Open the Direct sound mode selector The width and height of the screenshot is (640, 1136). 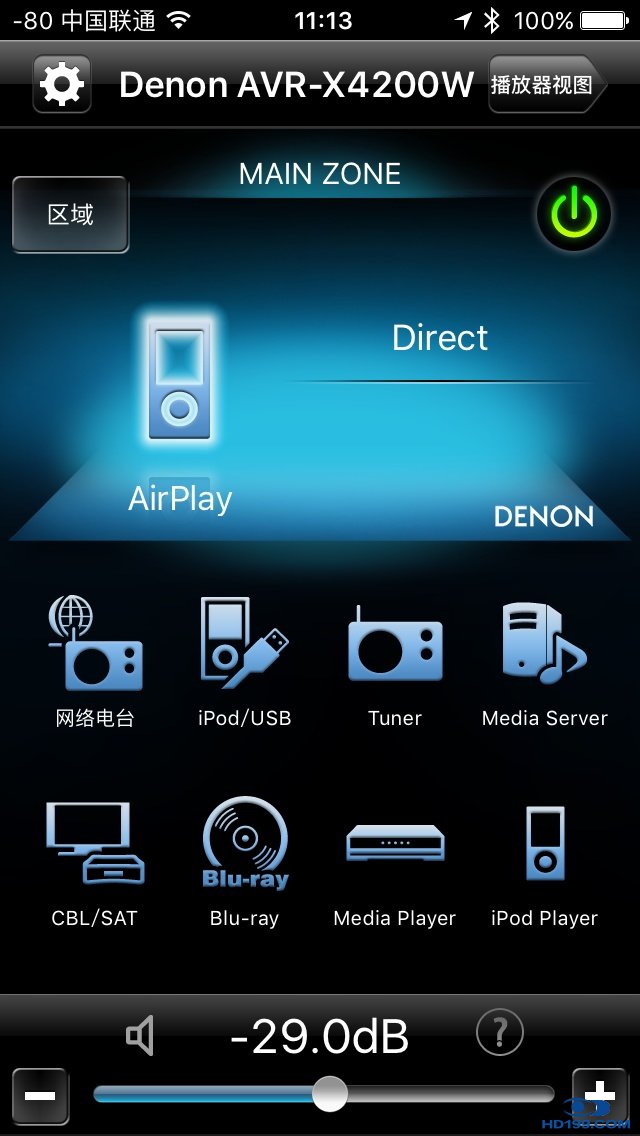click(x=439, y=338)
